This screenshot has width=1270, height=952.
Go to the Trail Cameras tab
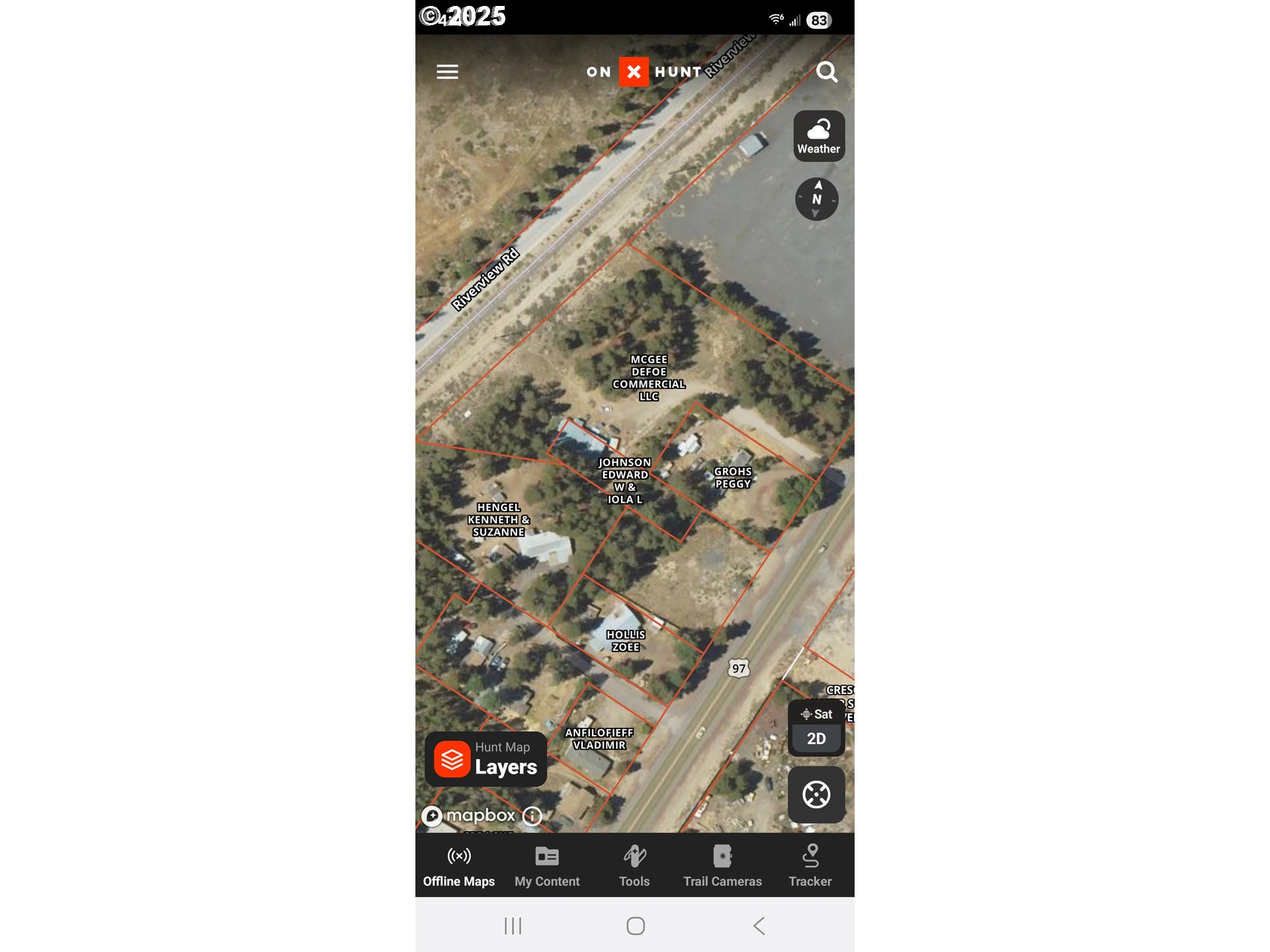722,866
